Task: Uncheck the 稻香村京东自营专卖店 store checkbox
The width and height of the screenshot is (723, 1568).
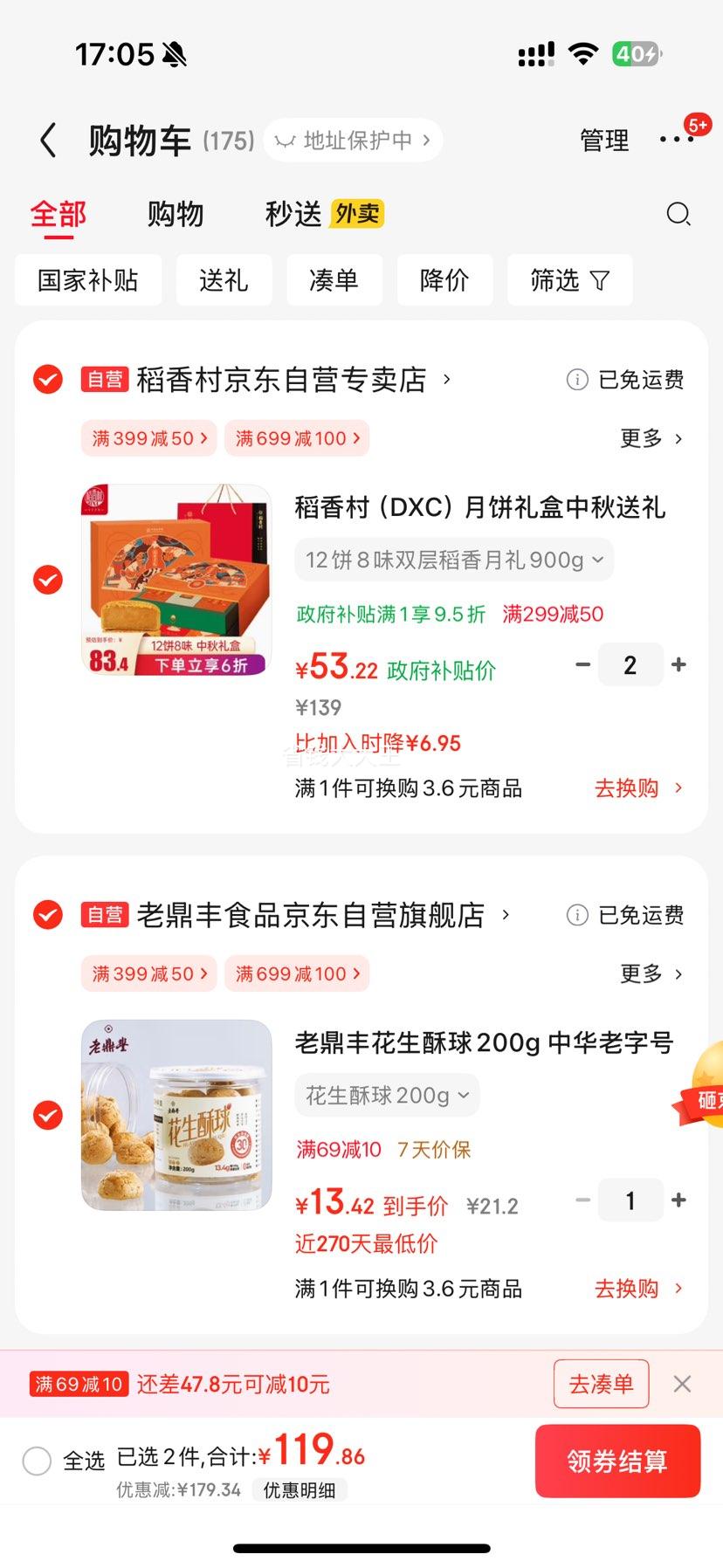Action: (x=48, y=380)
